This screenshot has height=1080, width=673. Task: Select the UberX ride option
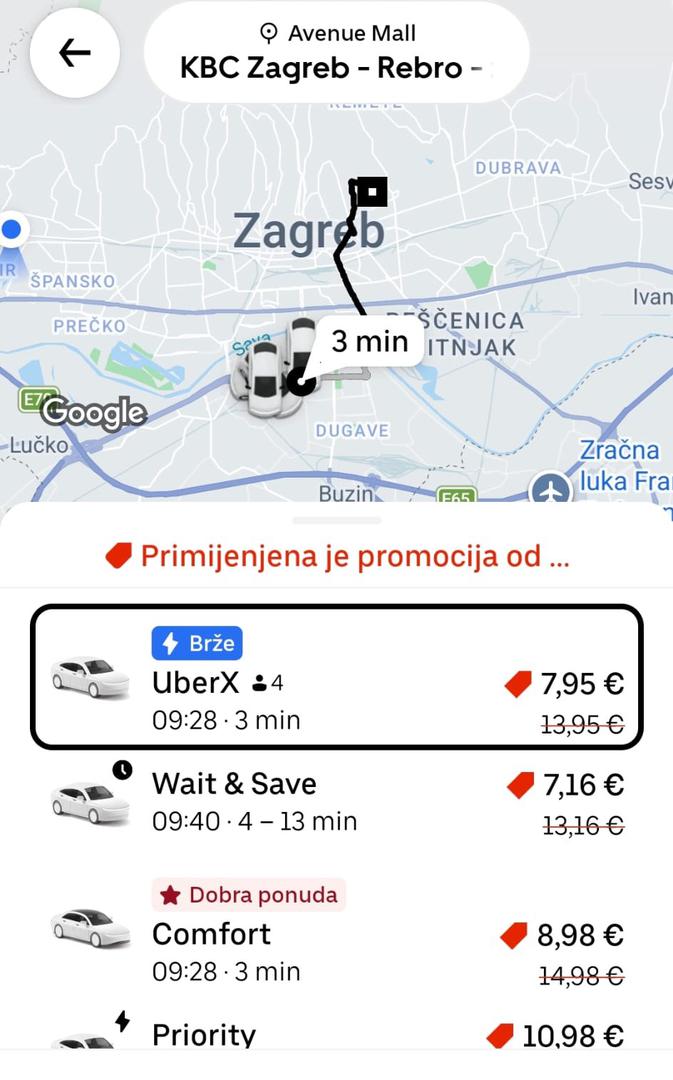pyautogui.click(x=336, y=676)
